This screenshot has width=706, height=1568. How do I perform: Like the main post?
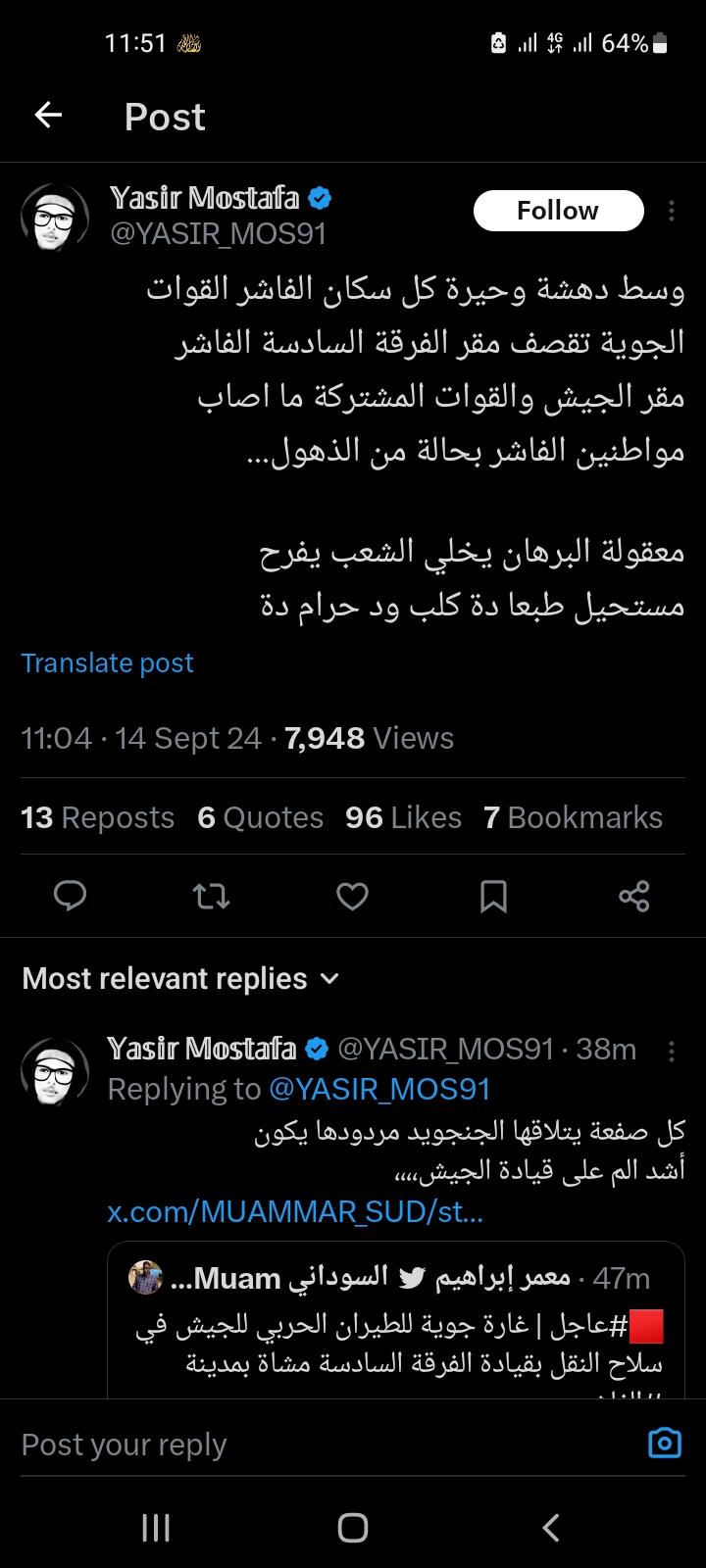click(x=352, y=896)
